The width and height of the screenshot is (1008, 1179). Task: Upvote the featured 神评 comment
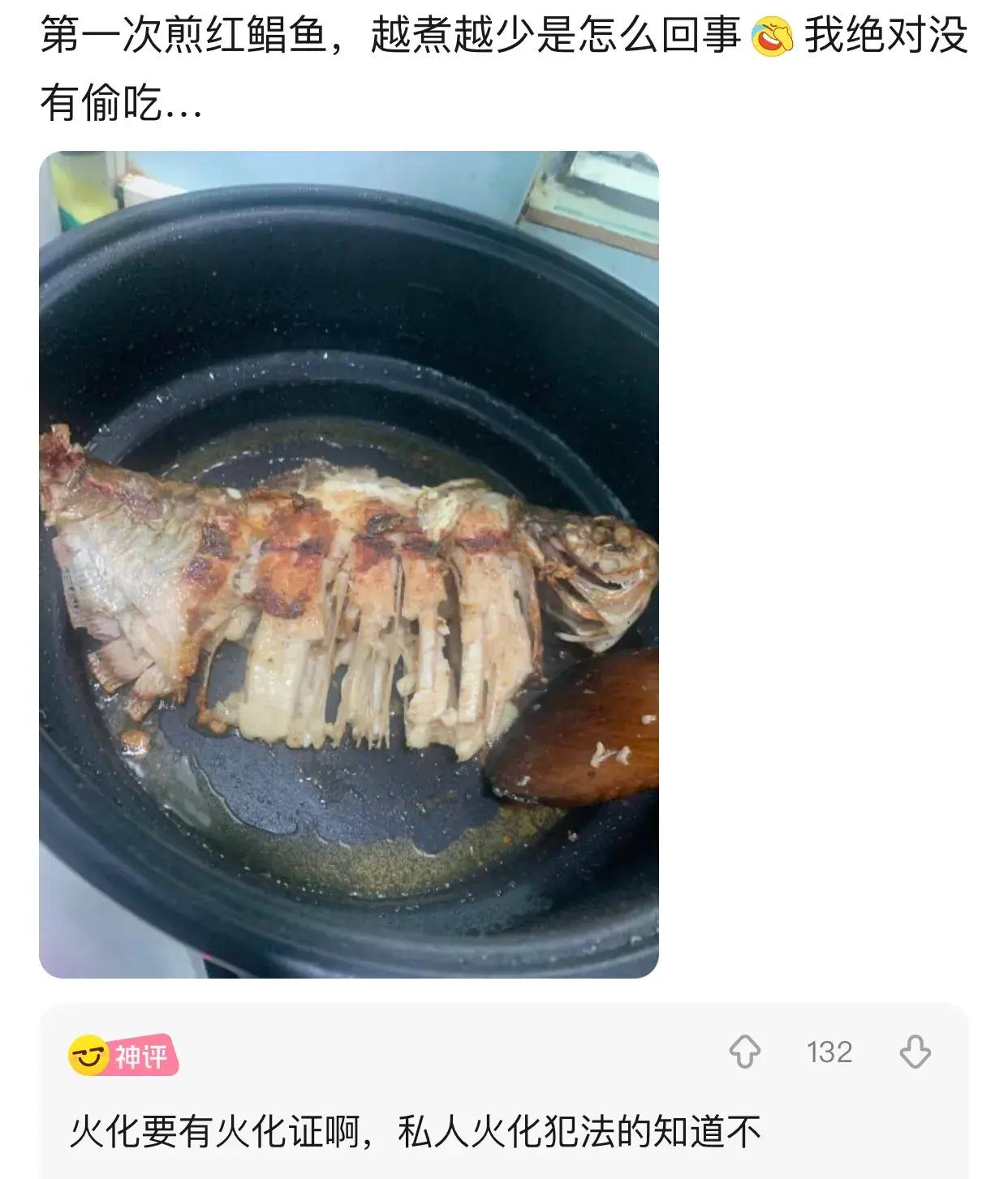tap(745, 1052)
